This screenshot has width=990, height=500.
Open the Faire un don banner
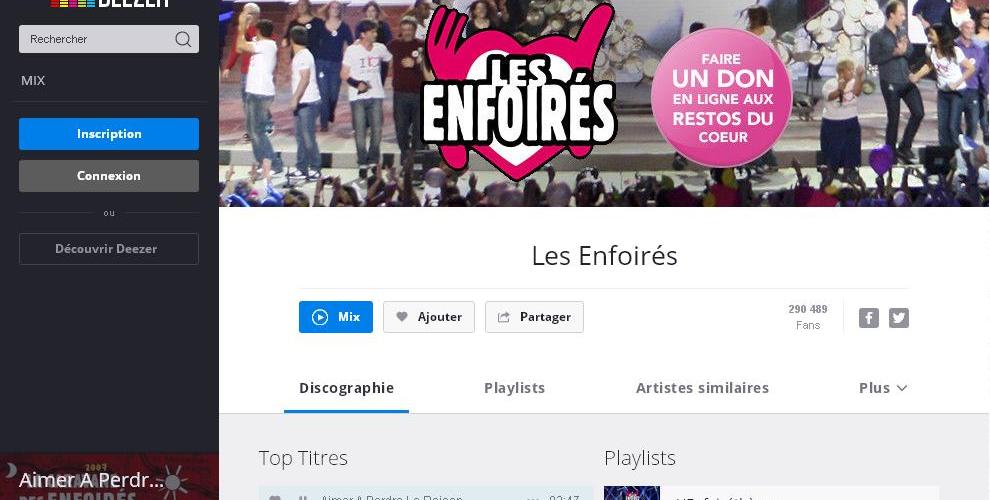pos(721,98)
